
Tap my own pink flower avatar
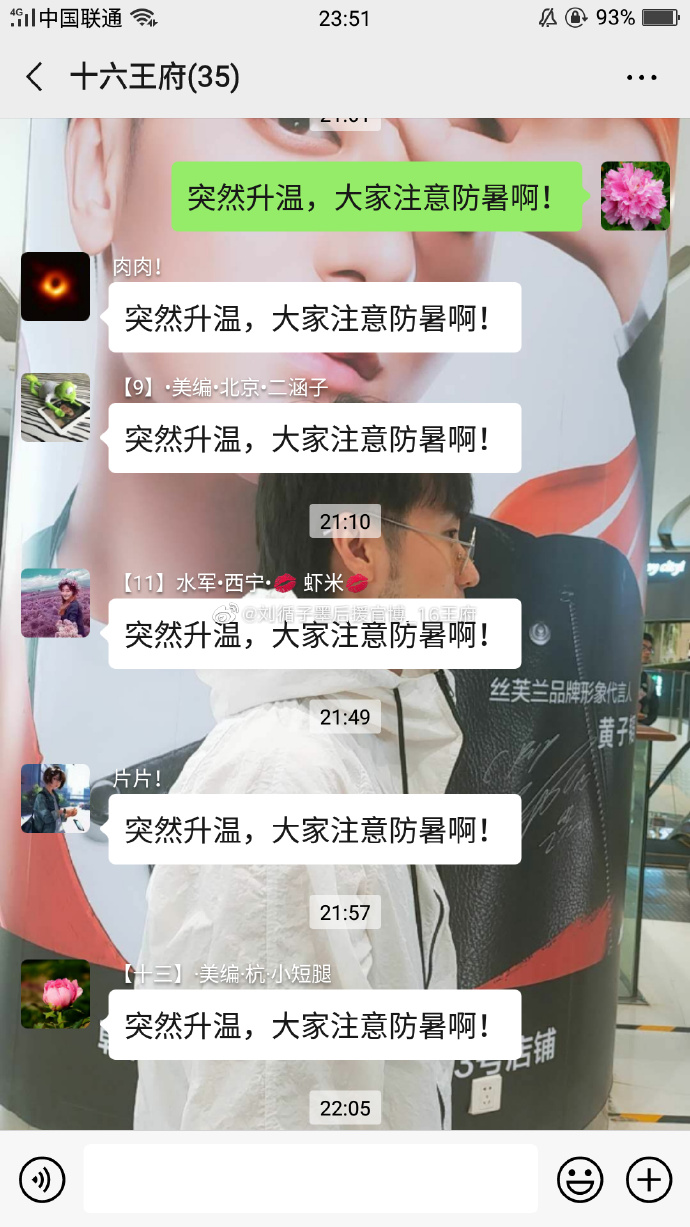pos(635,196)
